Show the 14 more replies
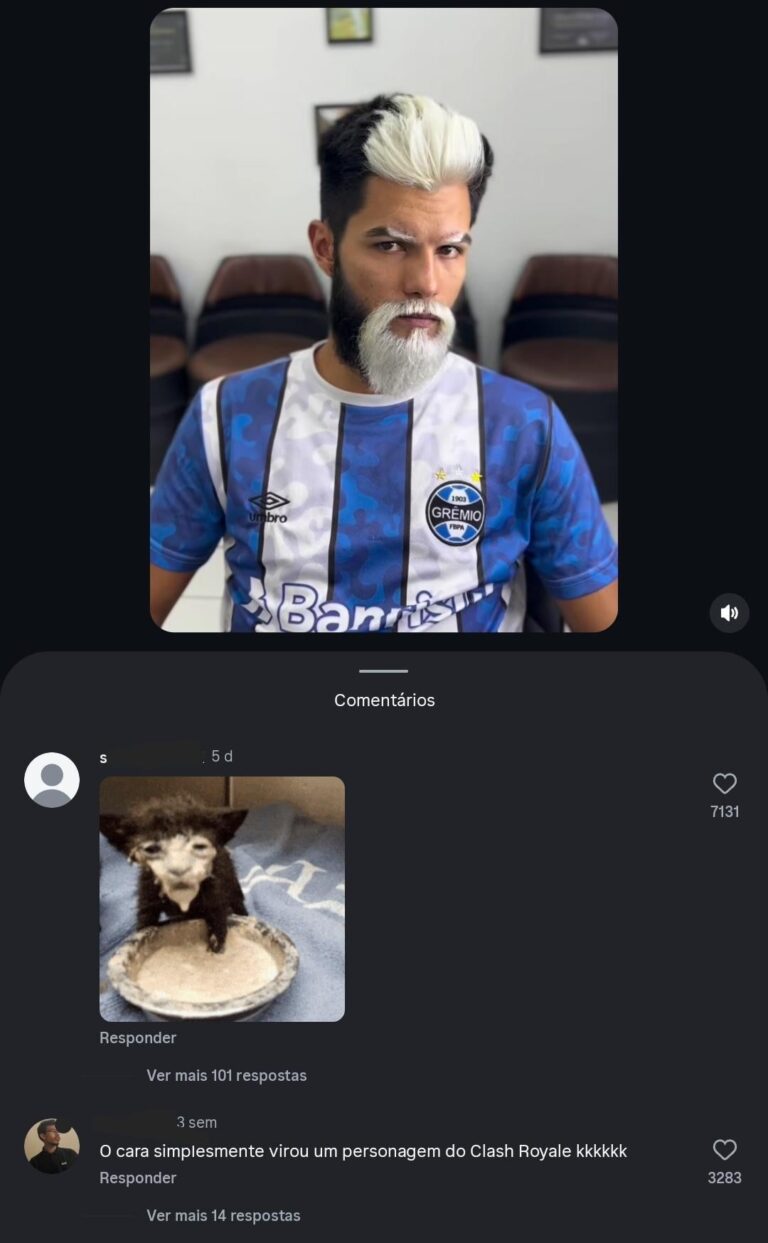This screenshot has height=1243, width=768. [223, 1216]
